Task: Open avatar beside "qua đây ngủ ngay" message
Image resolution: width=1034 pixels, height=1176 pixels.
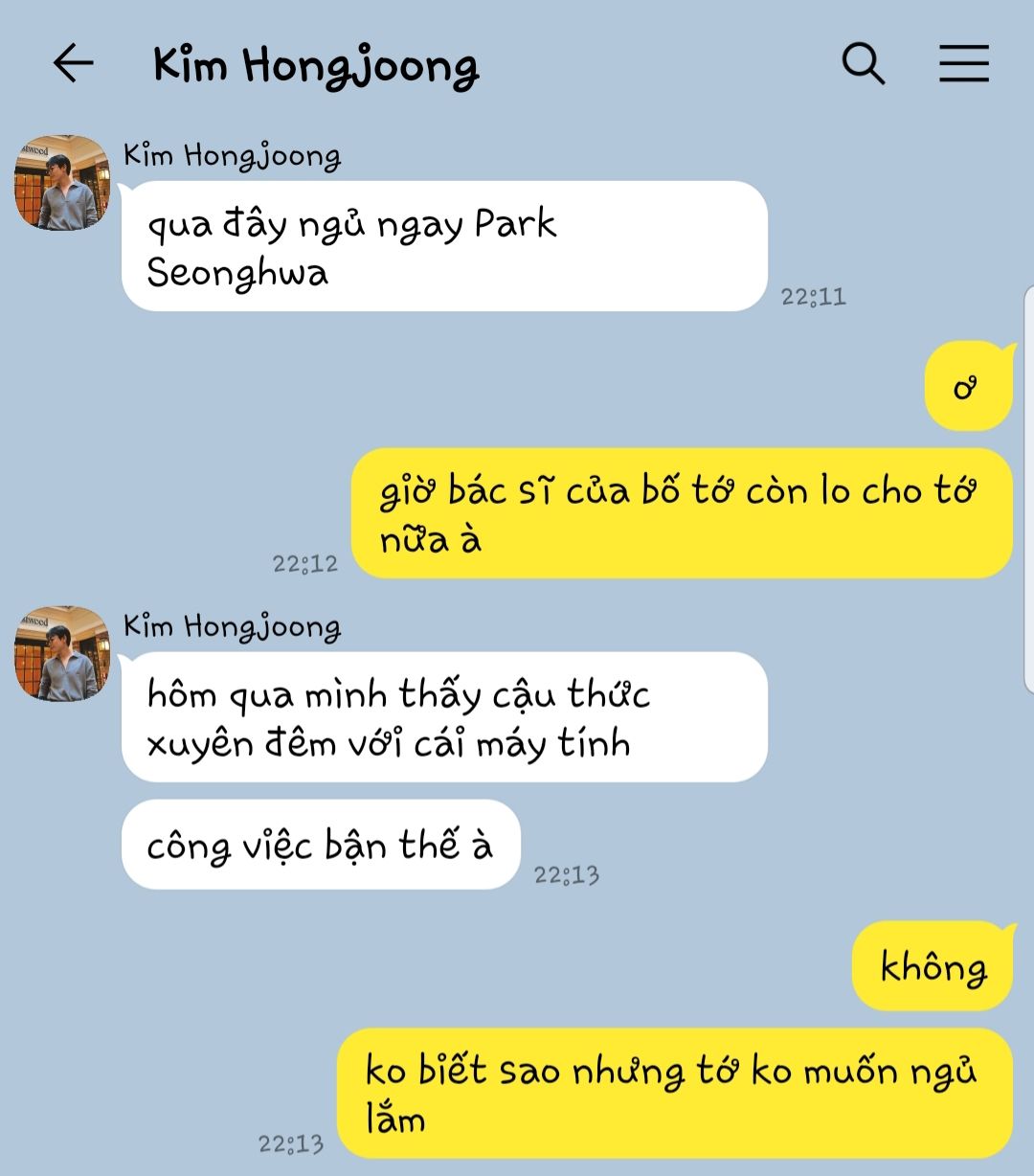Action: tap(61, 182)
